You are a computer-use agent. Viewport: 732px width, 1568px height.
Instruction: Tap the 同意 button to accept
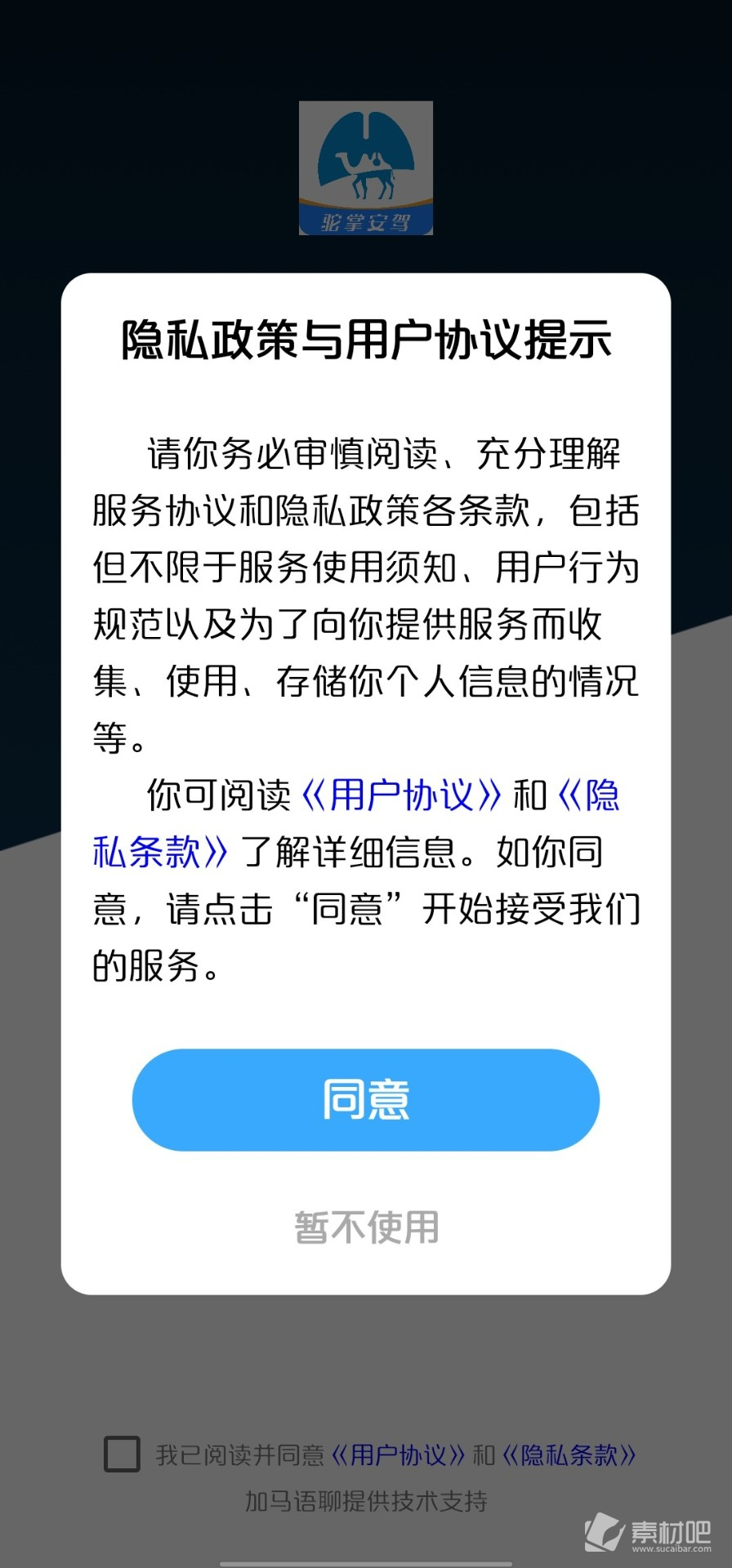[366, 1099]
